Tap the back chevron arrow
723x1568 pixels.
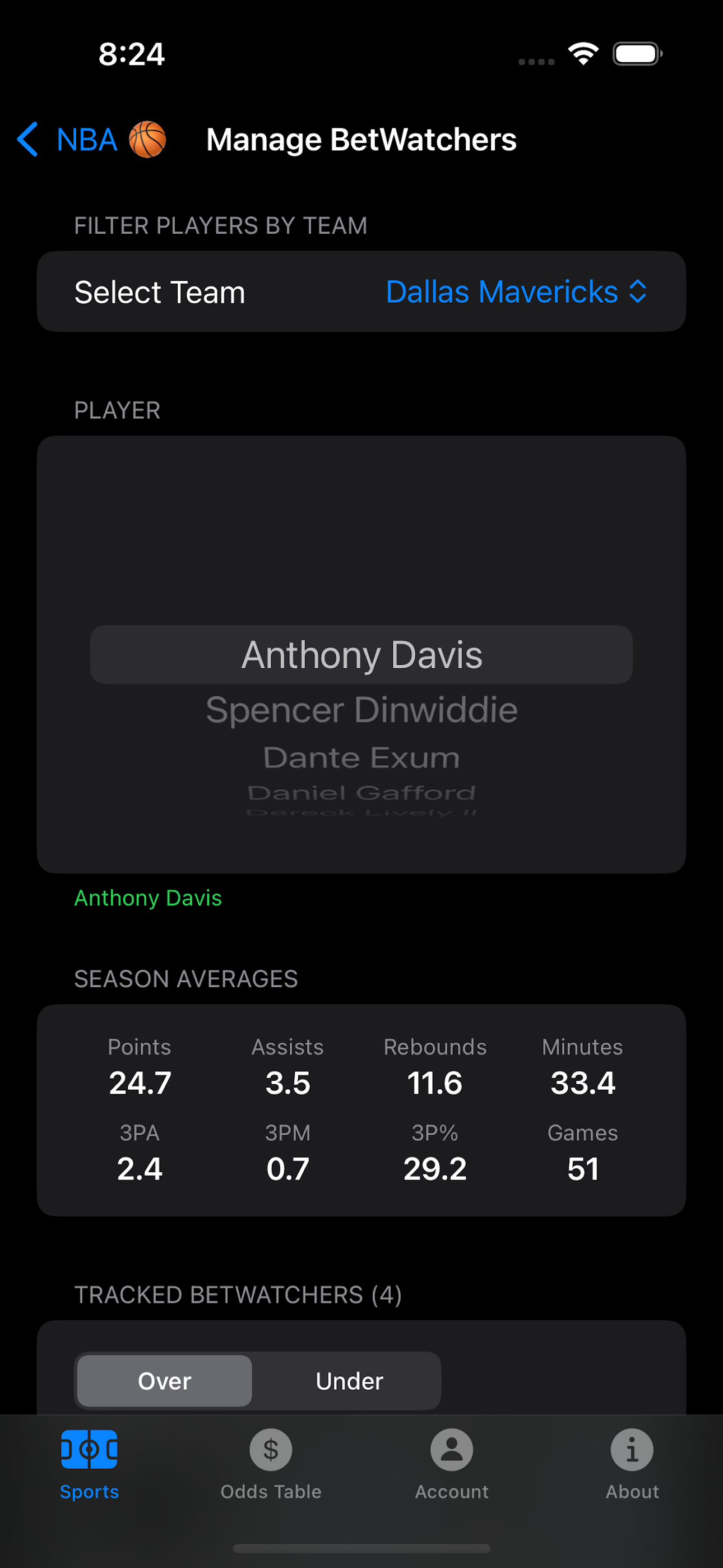pyautogui.click(x=27, y=140)
